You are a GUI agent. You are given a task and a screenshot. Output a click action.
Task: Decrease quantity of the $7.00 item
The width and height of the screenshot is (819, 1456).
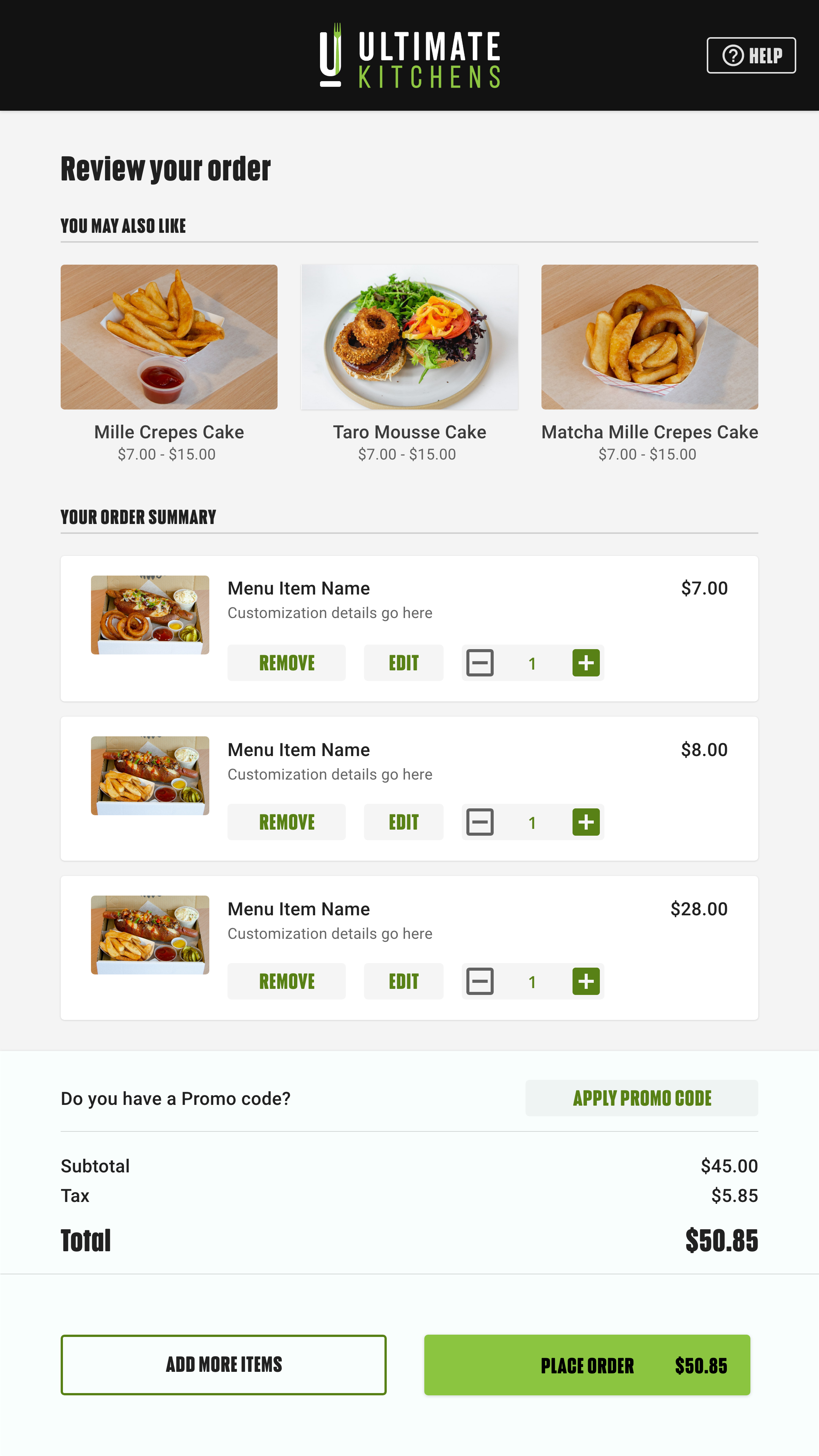480,662
